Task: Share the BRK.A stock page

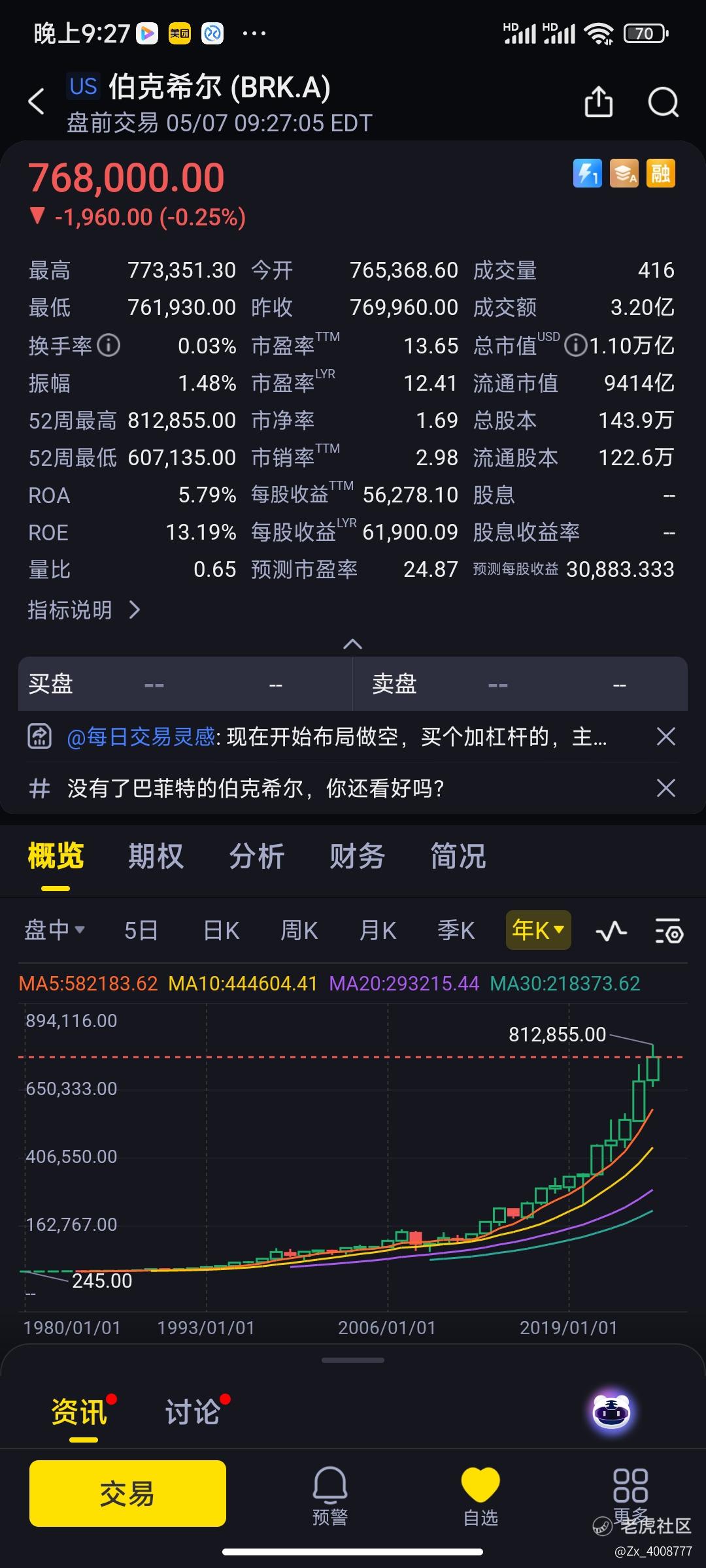Action: pos(598,101)
